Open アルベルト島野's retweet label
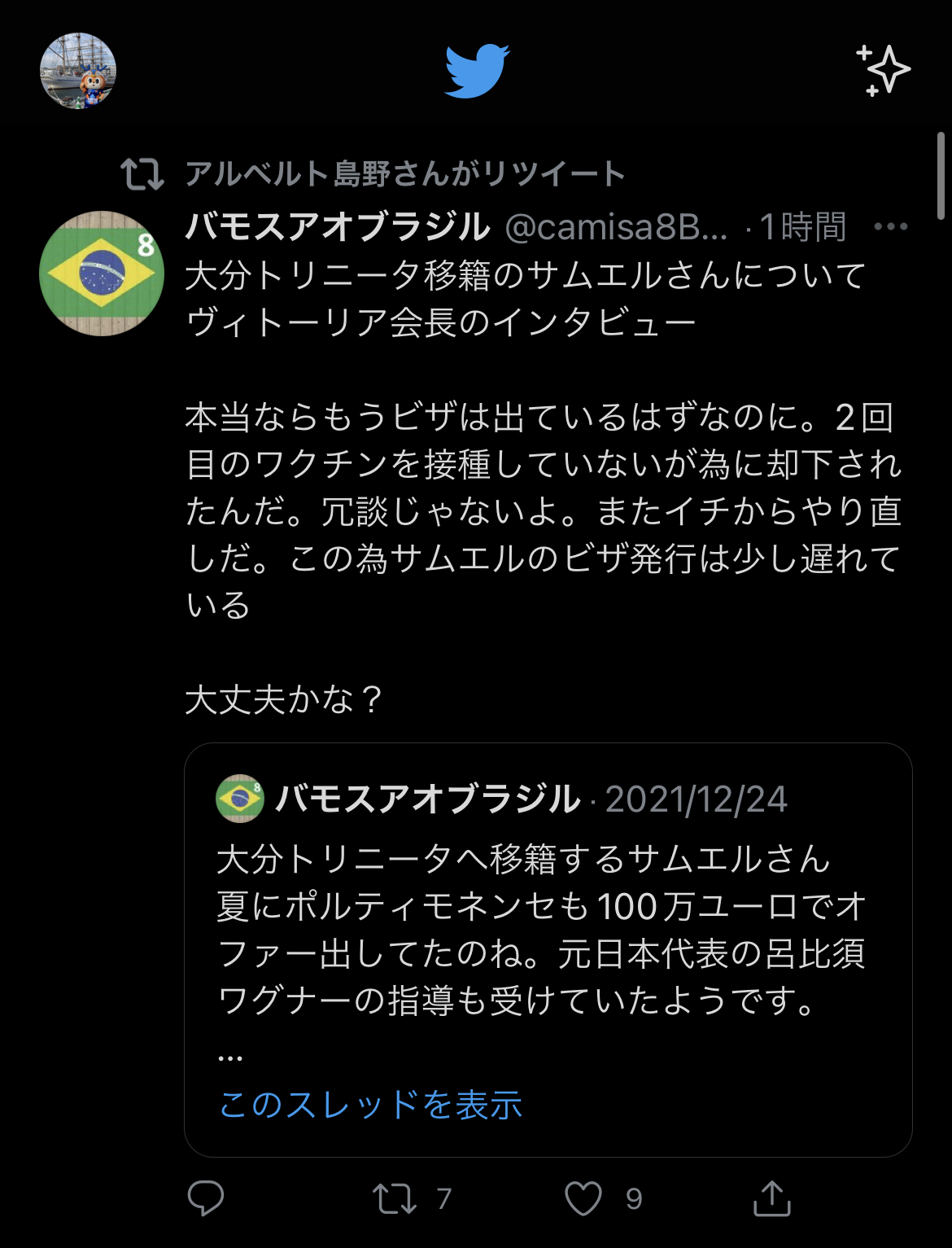 (404, 173)
